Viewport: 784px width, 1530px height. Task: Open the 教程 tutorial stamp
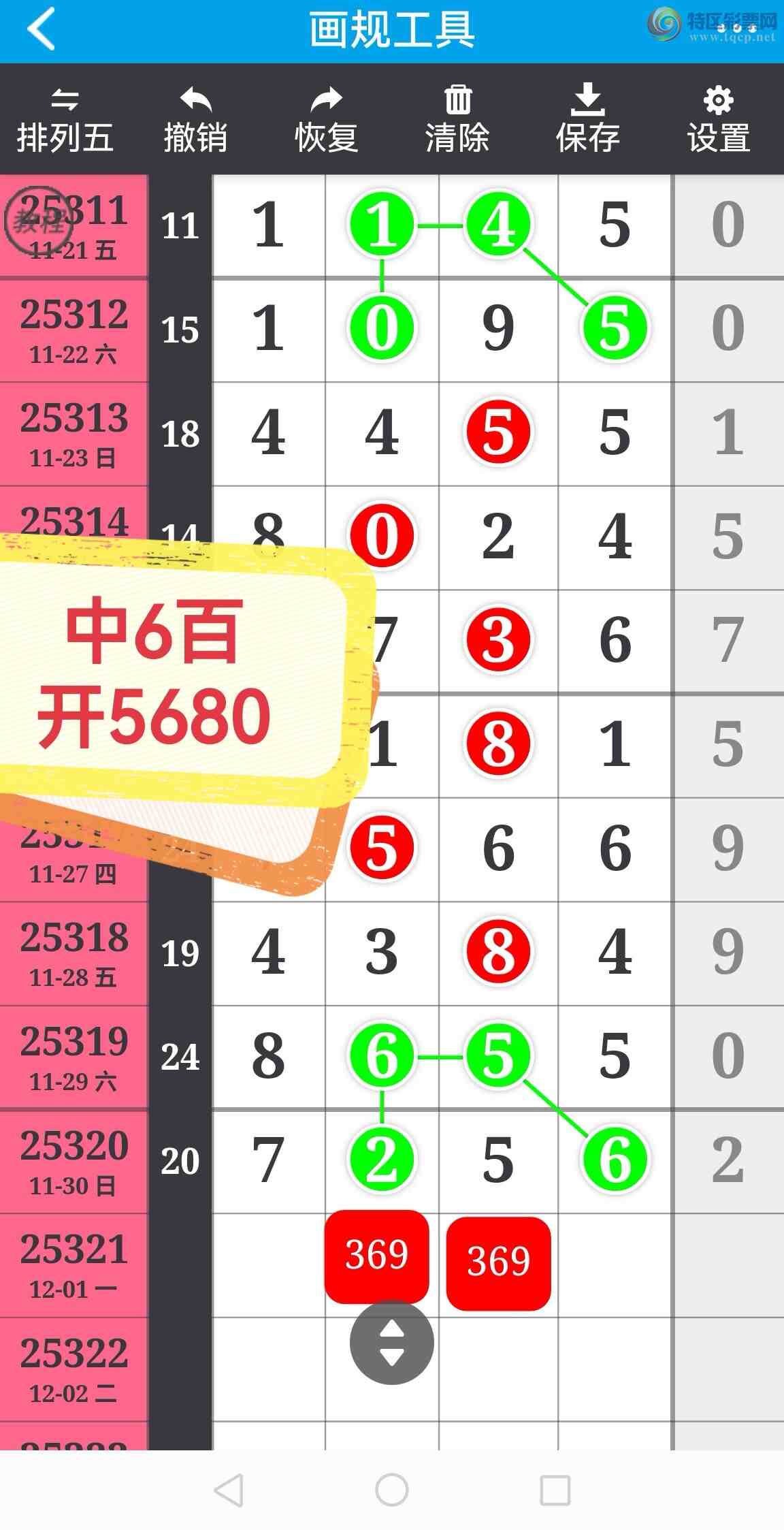(37, 221)
